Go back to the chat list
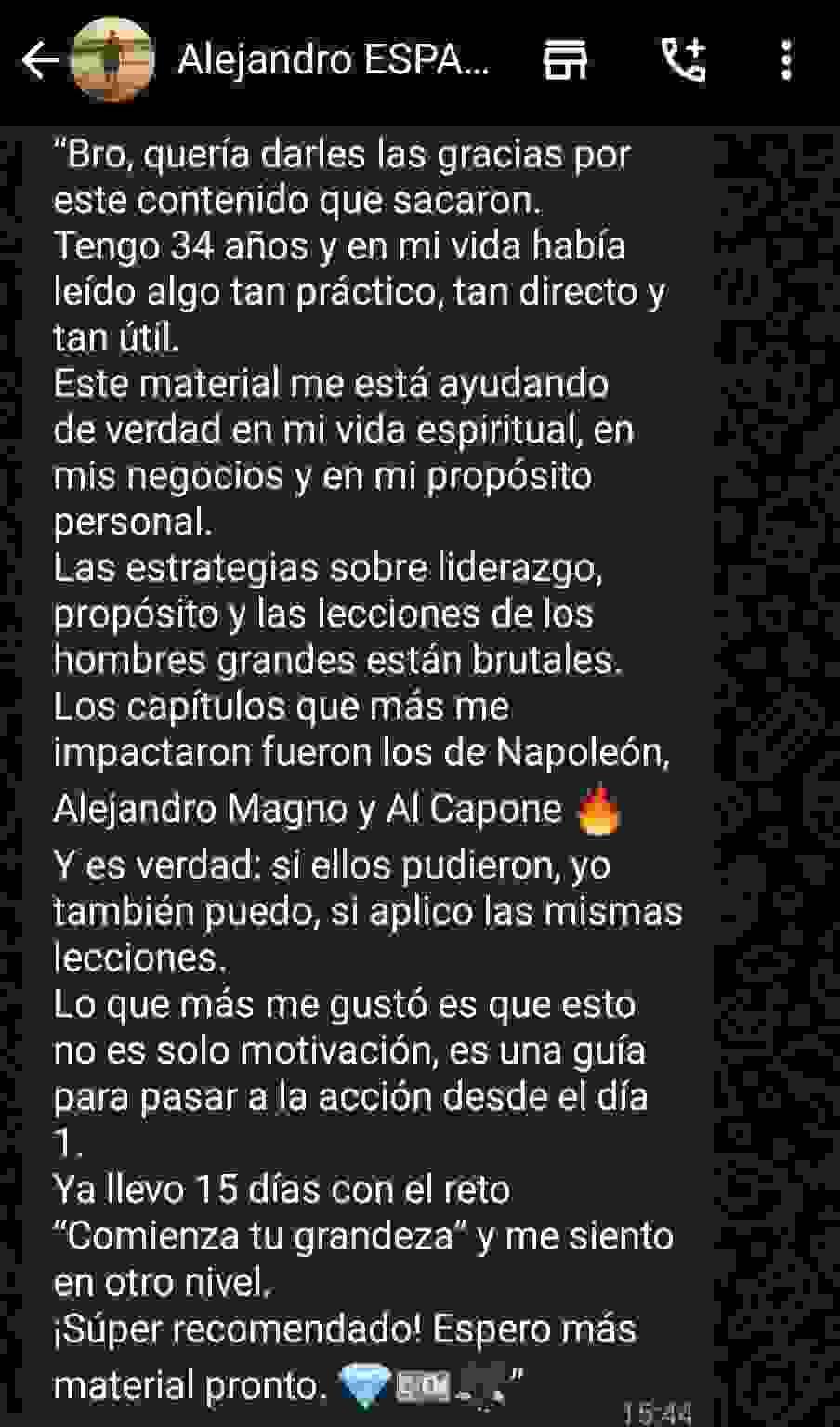The height and width of the screenshot is (1427, 840). 39,61
